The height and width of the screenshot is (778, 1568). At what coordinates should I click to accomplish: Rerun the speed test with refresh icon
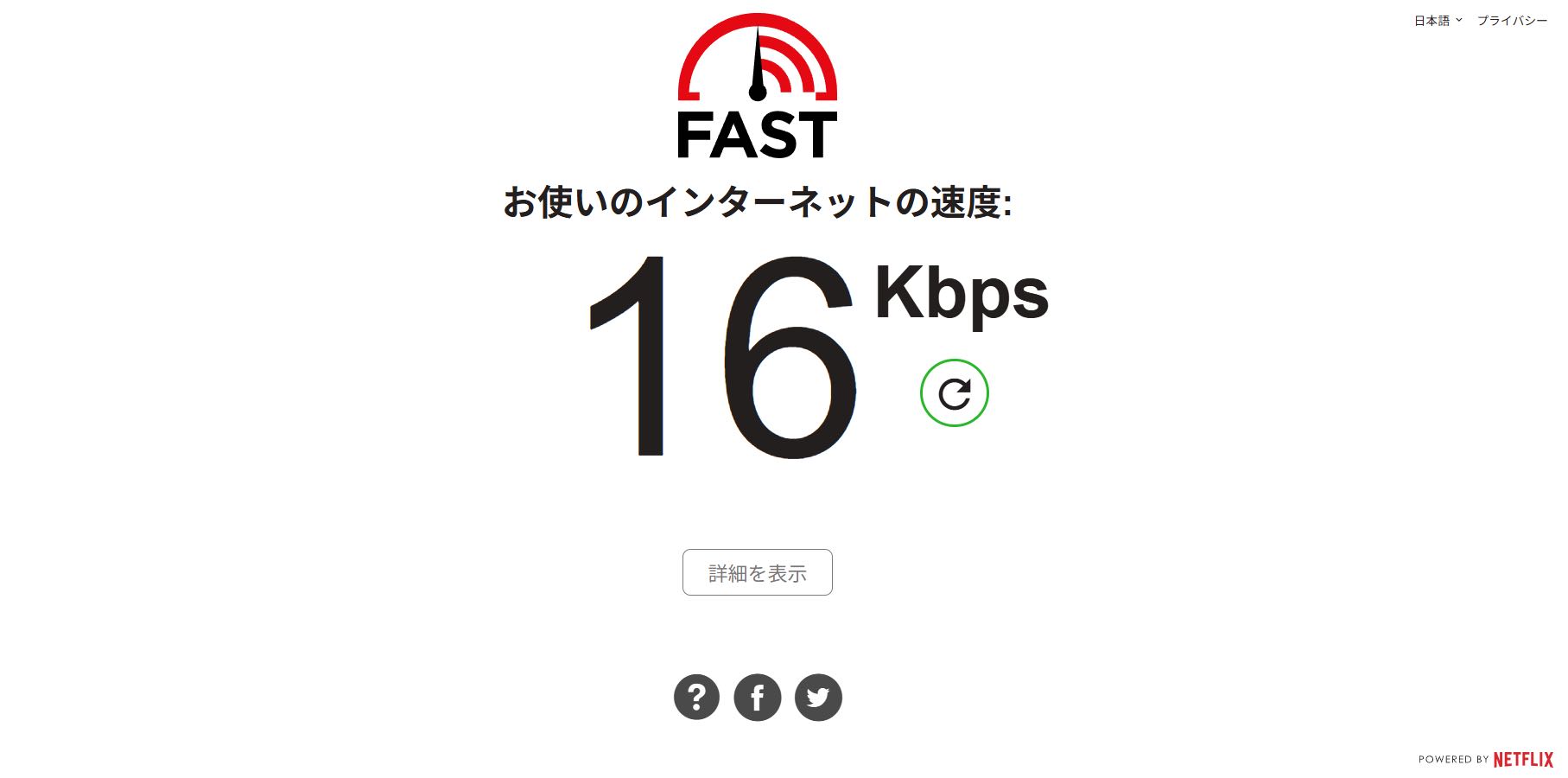point(954,393)
